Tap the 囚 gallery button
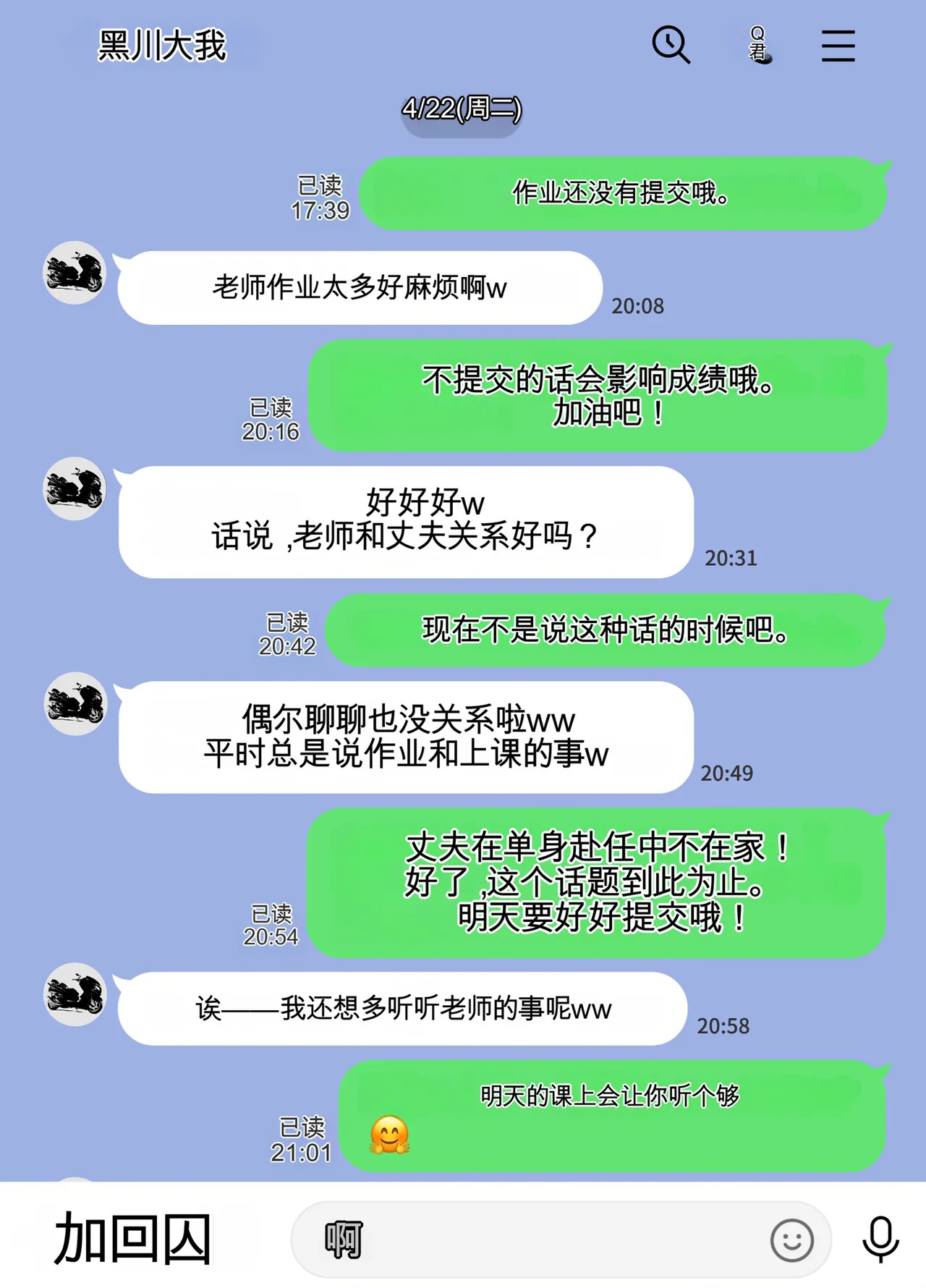 point(186,1240)
